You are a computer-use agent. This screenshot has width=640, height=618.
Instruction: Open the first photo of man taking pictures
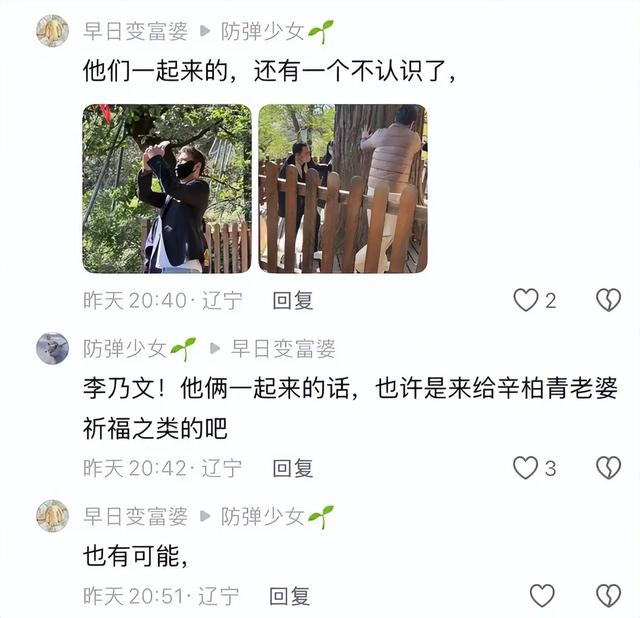point(167,189)
